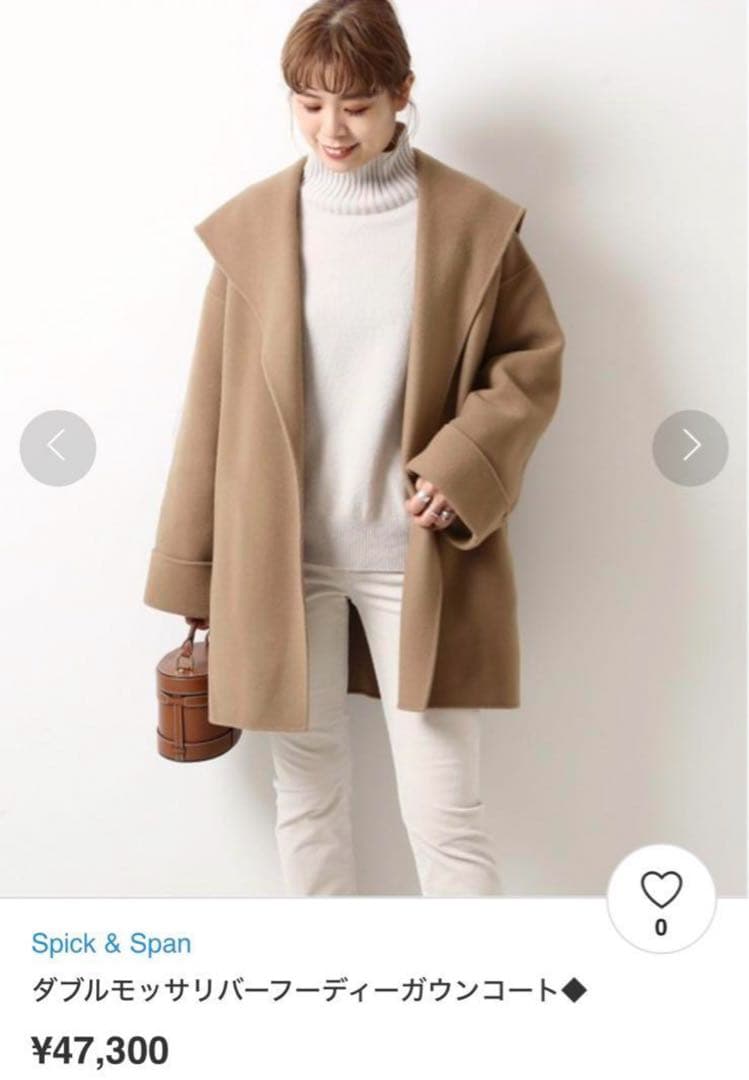The height and width of the screenshot is (1080, 749).
Task: Show the previous product photo
Action: [x=58, y=448]
